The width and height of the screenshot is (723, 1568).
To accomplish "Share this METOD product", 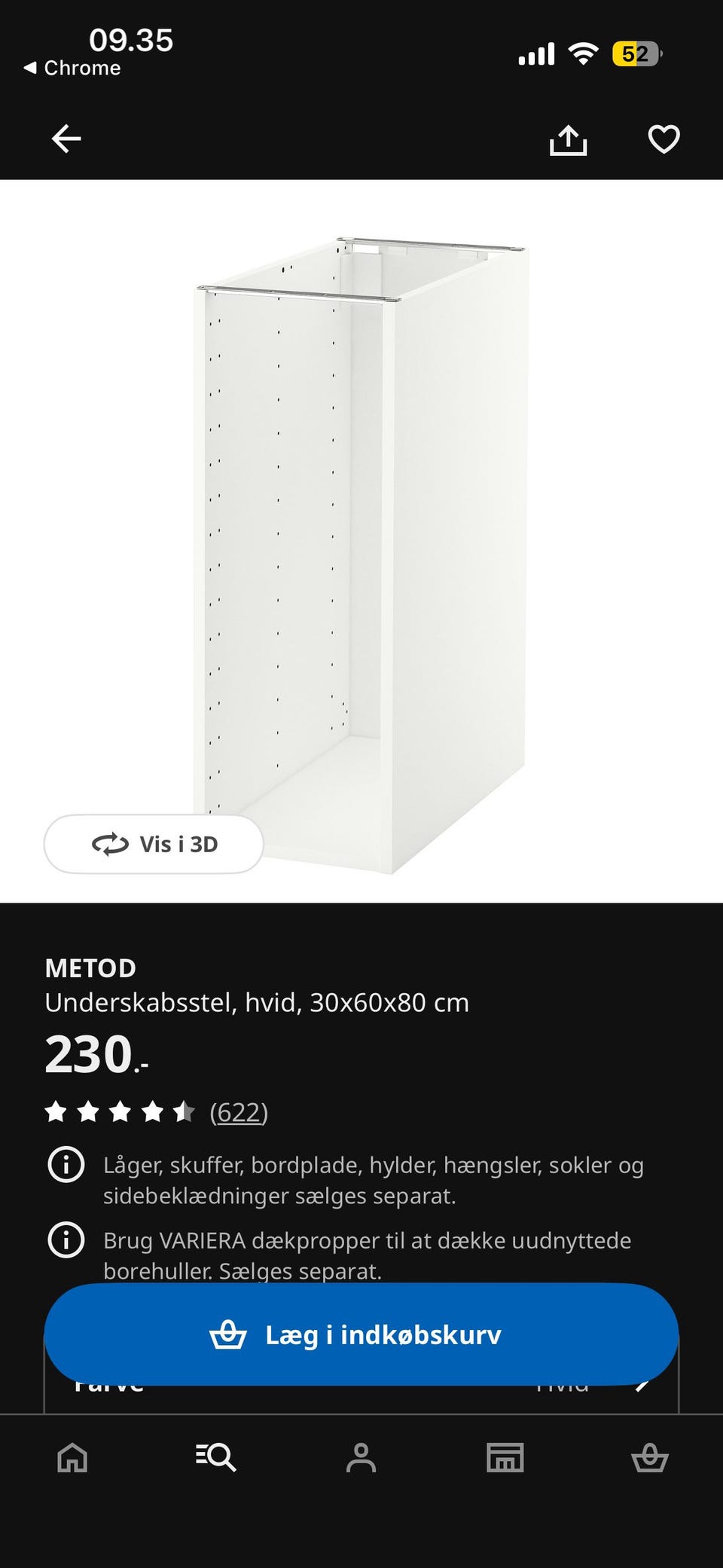I will (x=568, y=140).
